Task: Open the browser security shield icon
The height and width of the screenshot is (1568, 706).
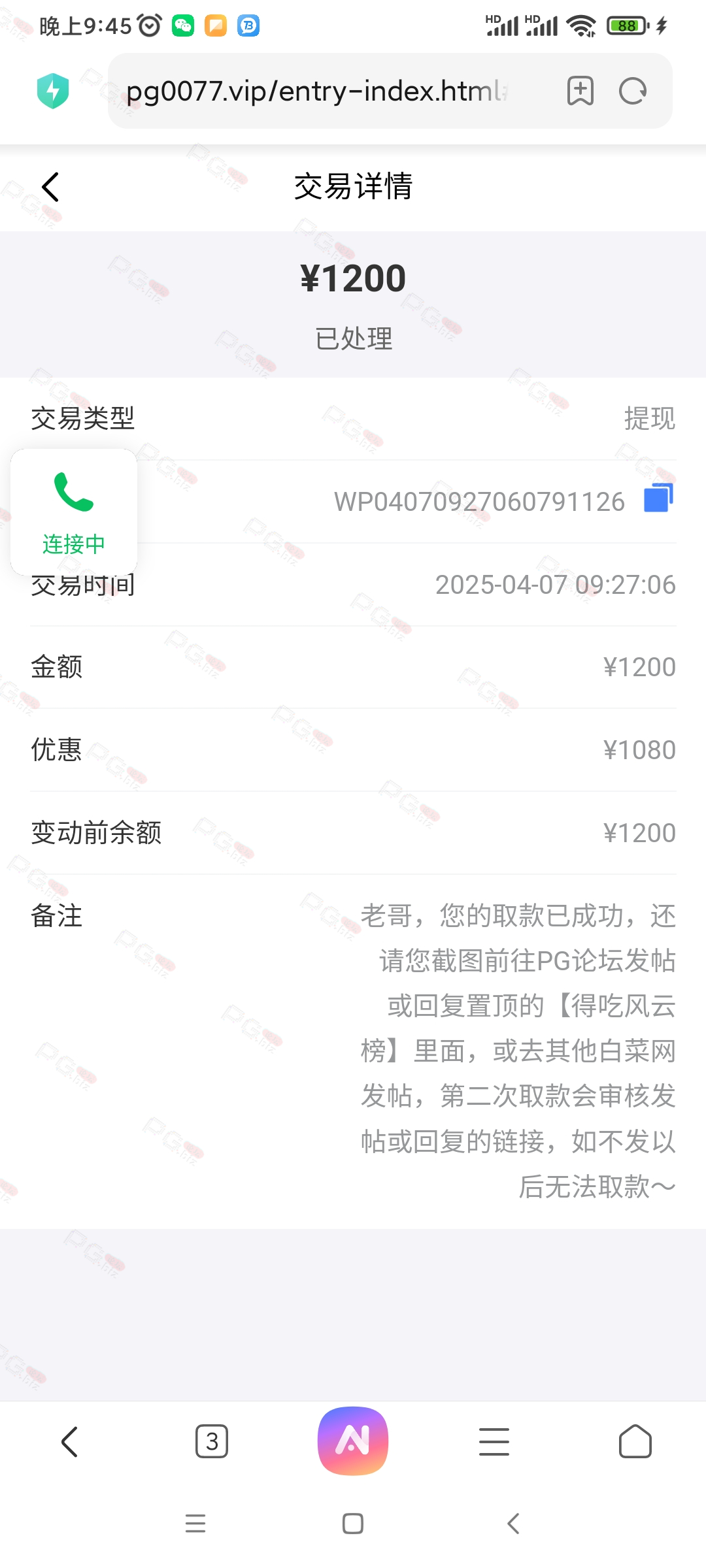Action: tap(53, 91)
